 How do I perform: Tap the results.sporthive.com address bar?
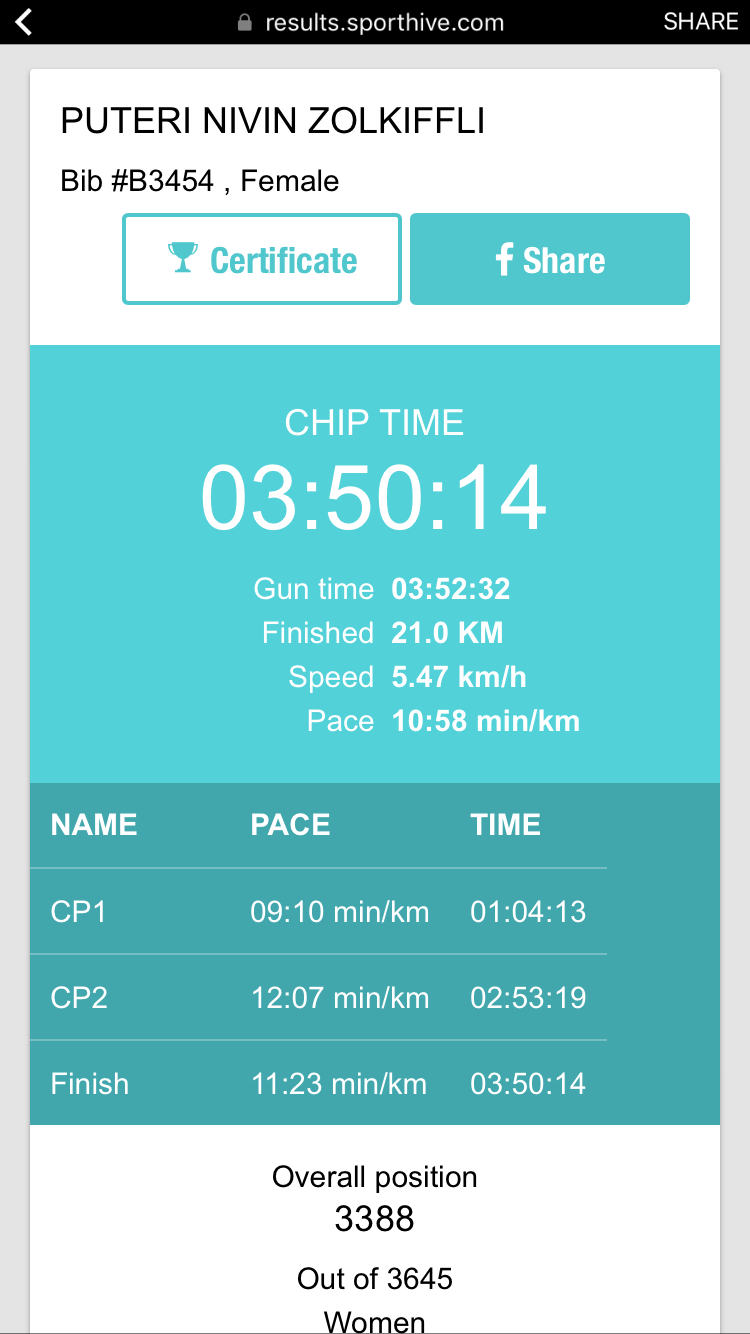coord(371,22)
